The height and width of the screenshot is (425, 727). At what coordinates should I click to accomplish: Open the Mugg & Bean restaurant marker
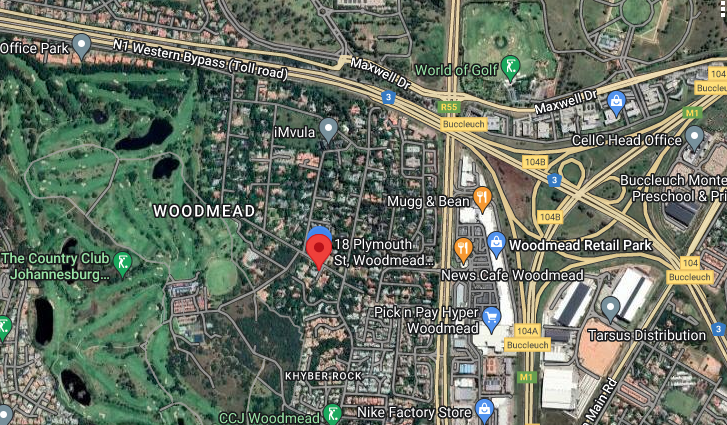[482, 198]
